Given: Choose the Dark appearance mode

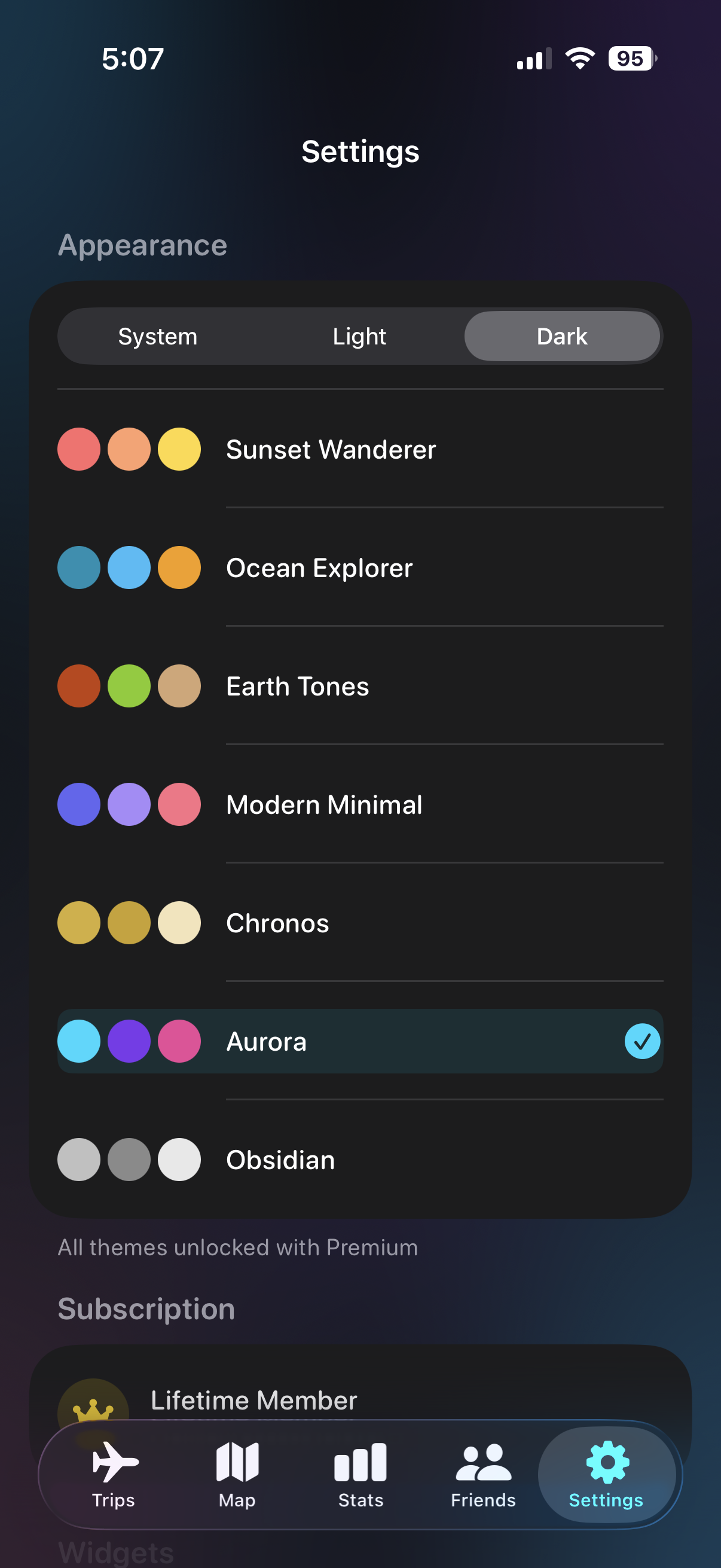Looking at the screenshot, I should pyautogui.click(x=561, y=337).
